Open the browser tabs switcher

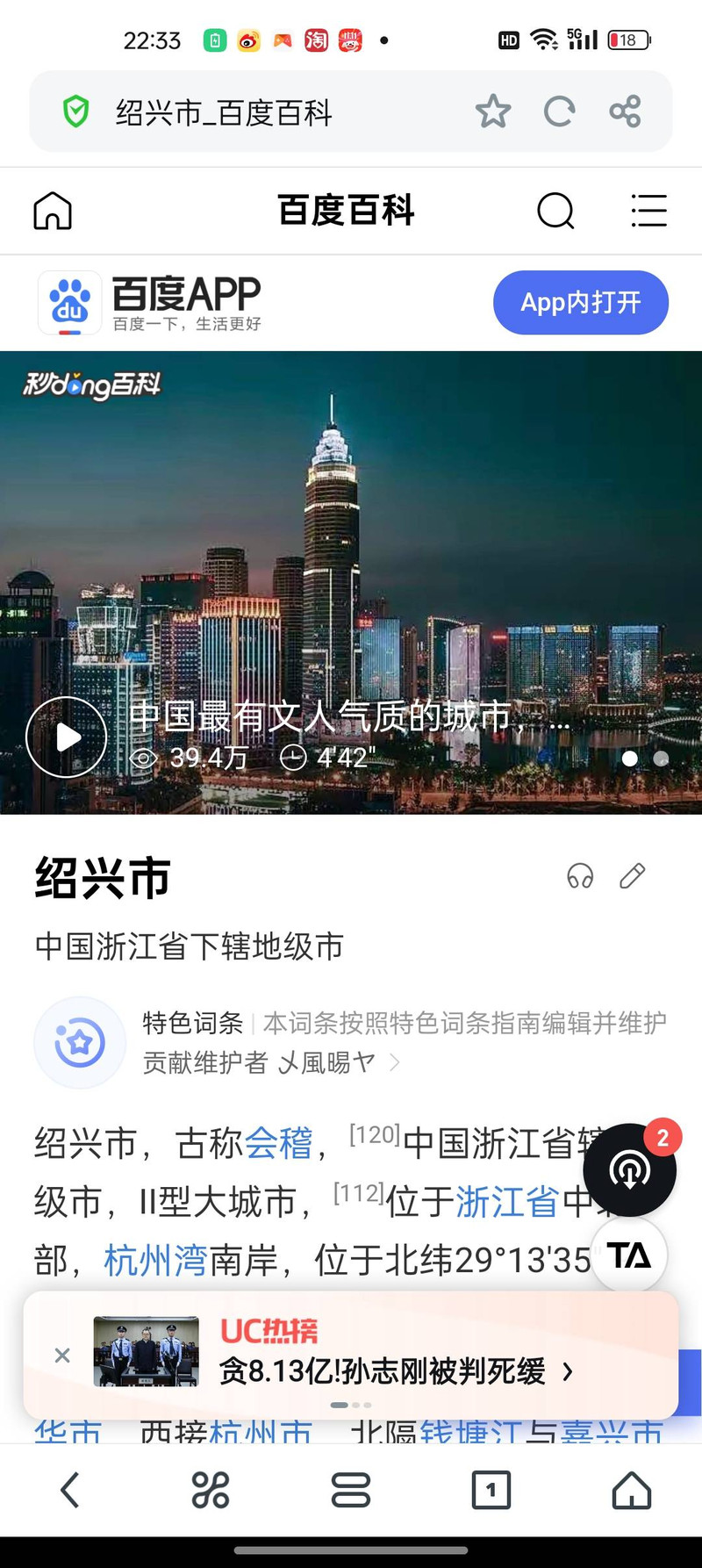click(x=491, y=1490)
